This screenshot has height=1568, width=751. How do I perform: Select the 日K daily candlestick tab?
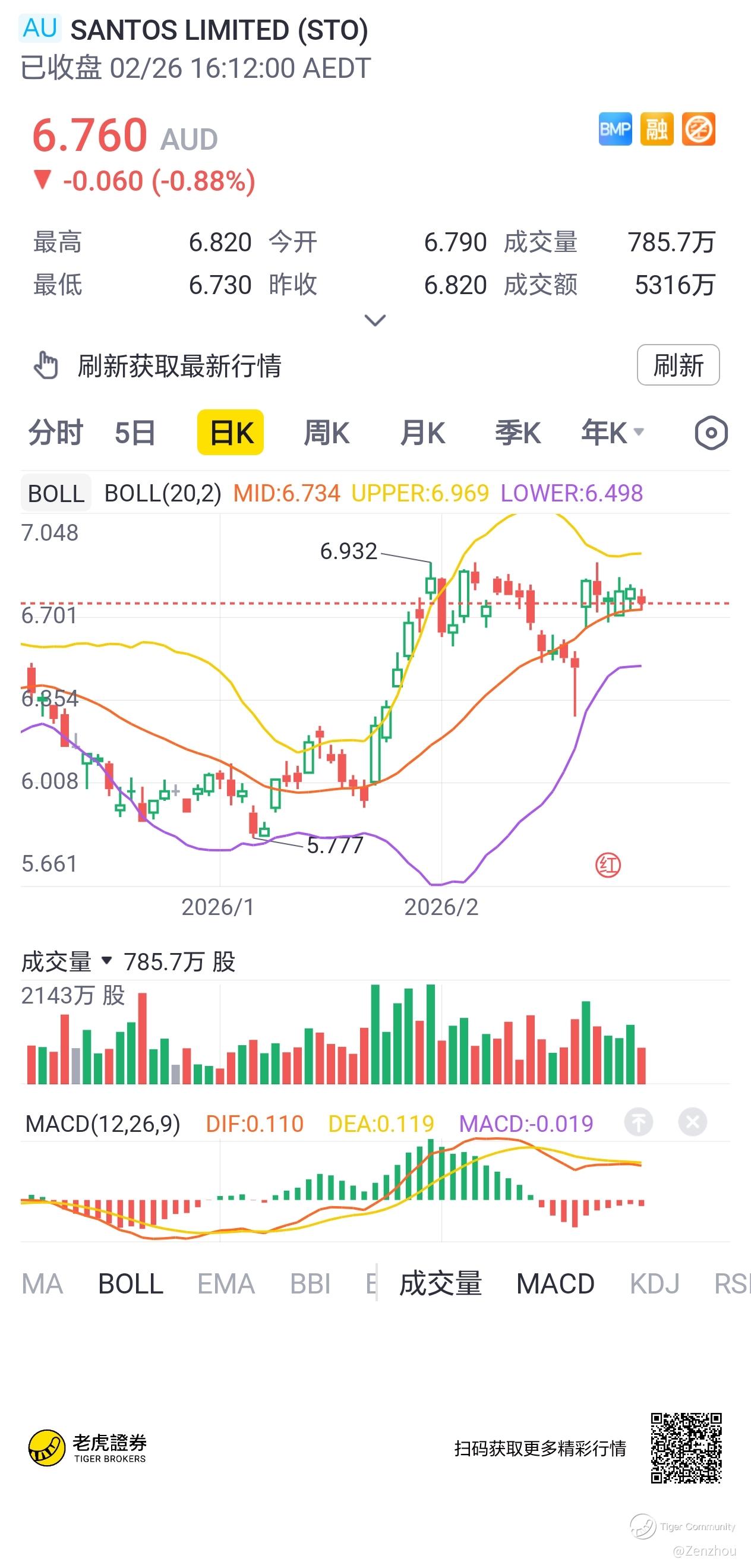(x=230, y=432)
